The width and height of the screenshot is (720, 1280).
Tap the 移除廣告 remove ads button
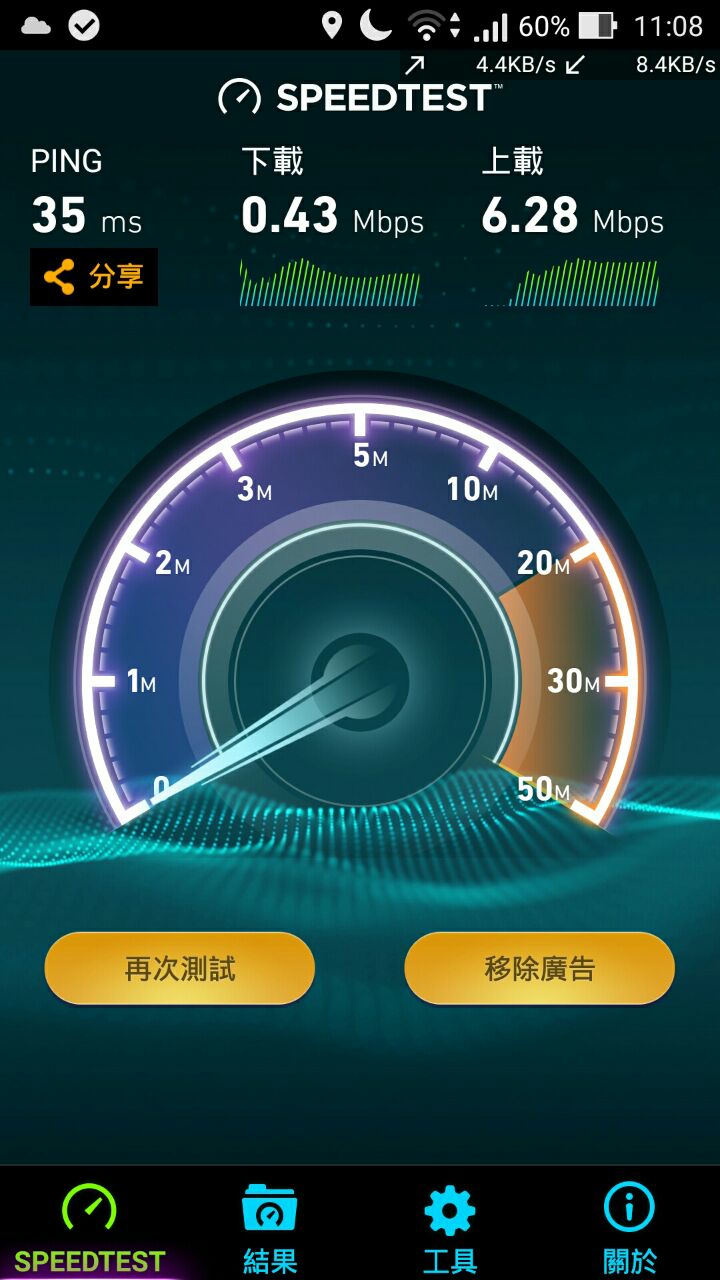(540, 968)
